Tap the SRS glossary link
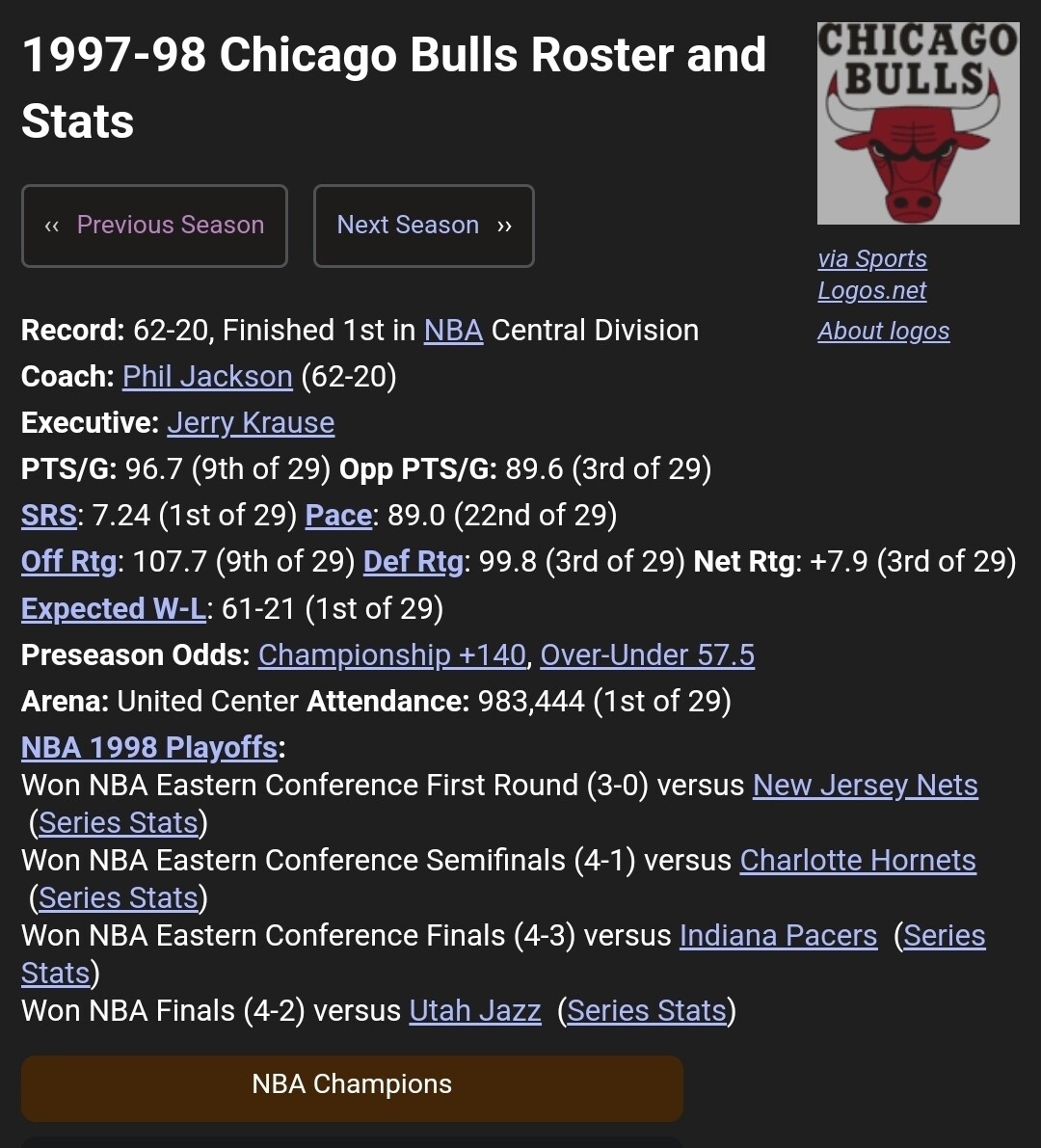This screenshot has height=1148, width=1041. tap(49, 516)
